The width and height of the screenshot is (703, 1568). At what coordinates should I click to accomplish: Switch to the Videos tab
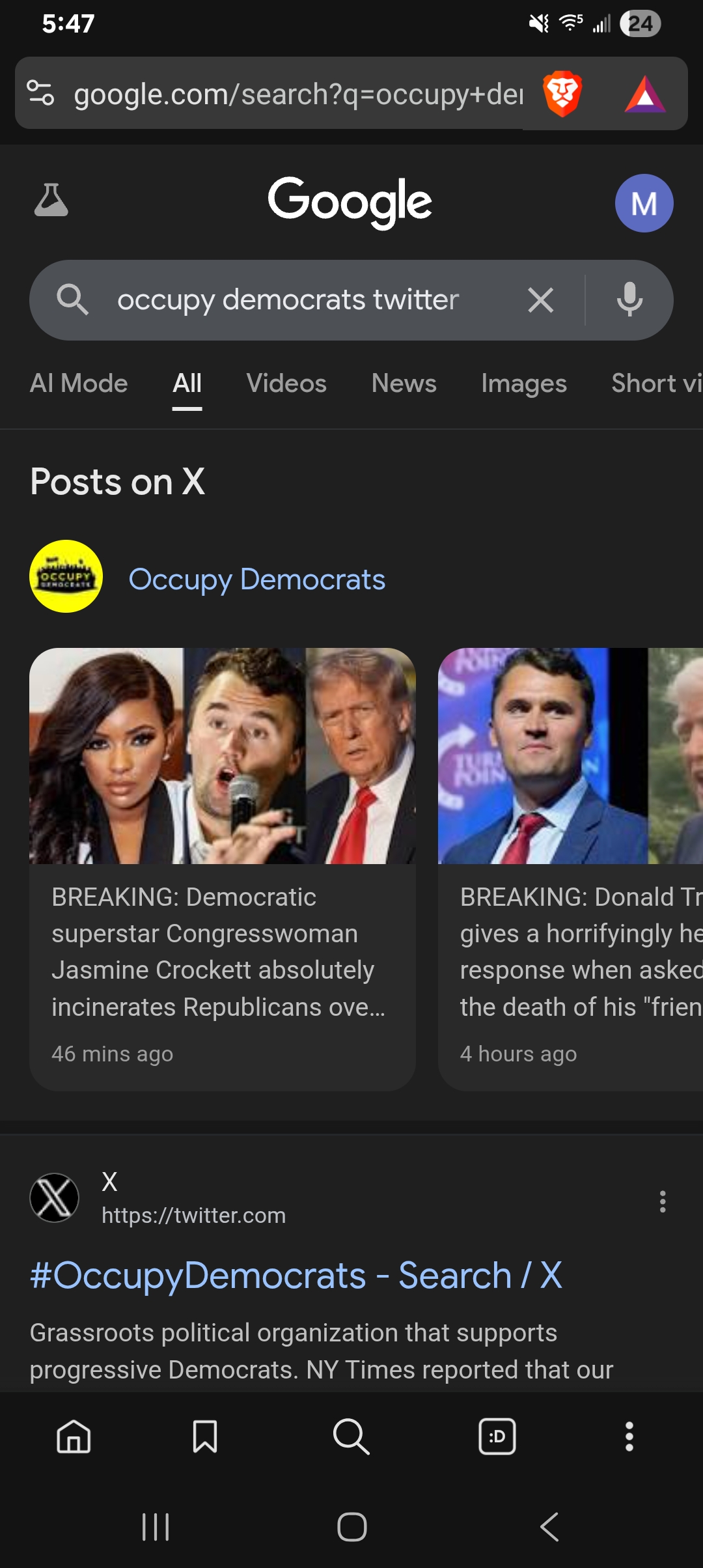click(286, 384)
